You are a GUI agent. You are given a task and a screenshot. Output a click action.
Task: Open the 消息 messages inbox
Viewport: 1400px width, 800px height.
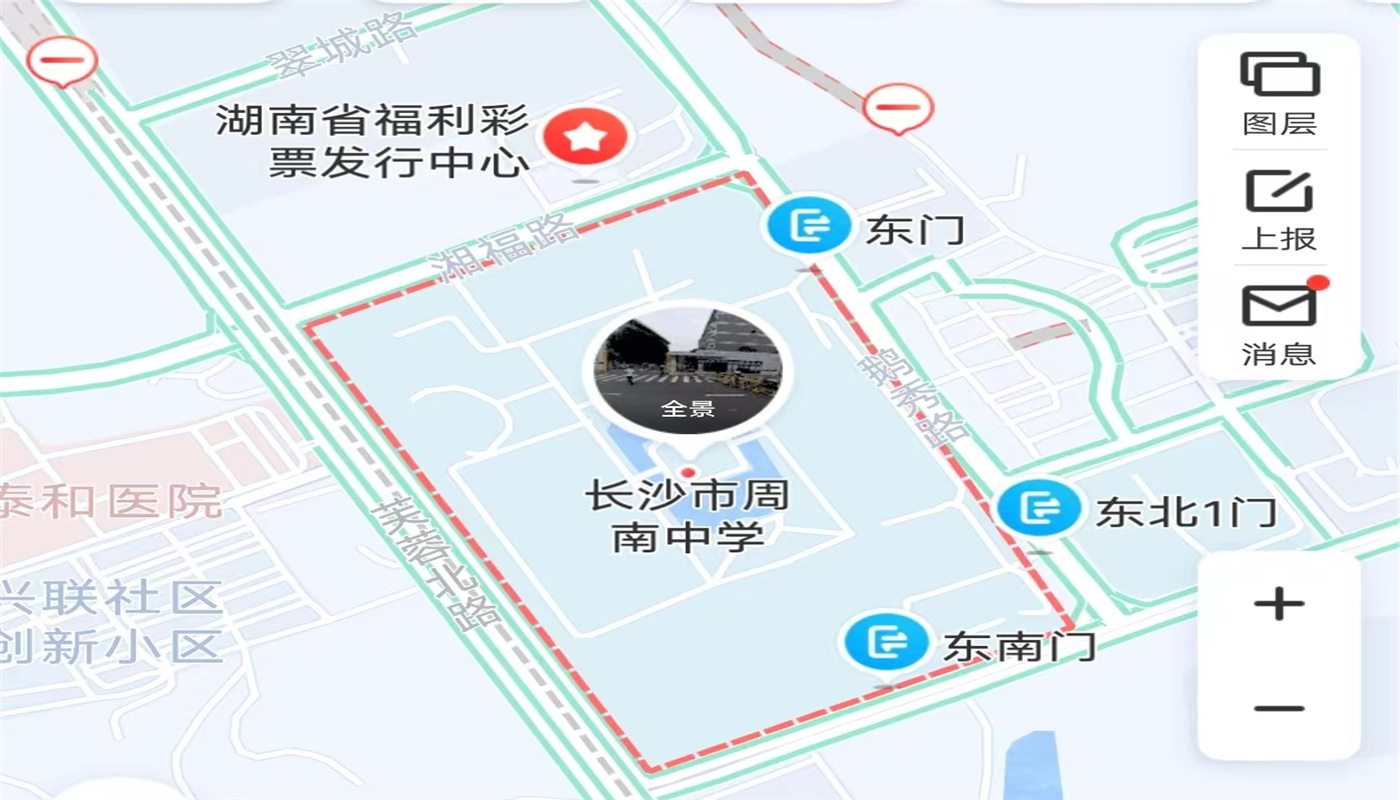point(1279,324)
